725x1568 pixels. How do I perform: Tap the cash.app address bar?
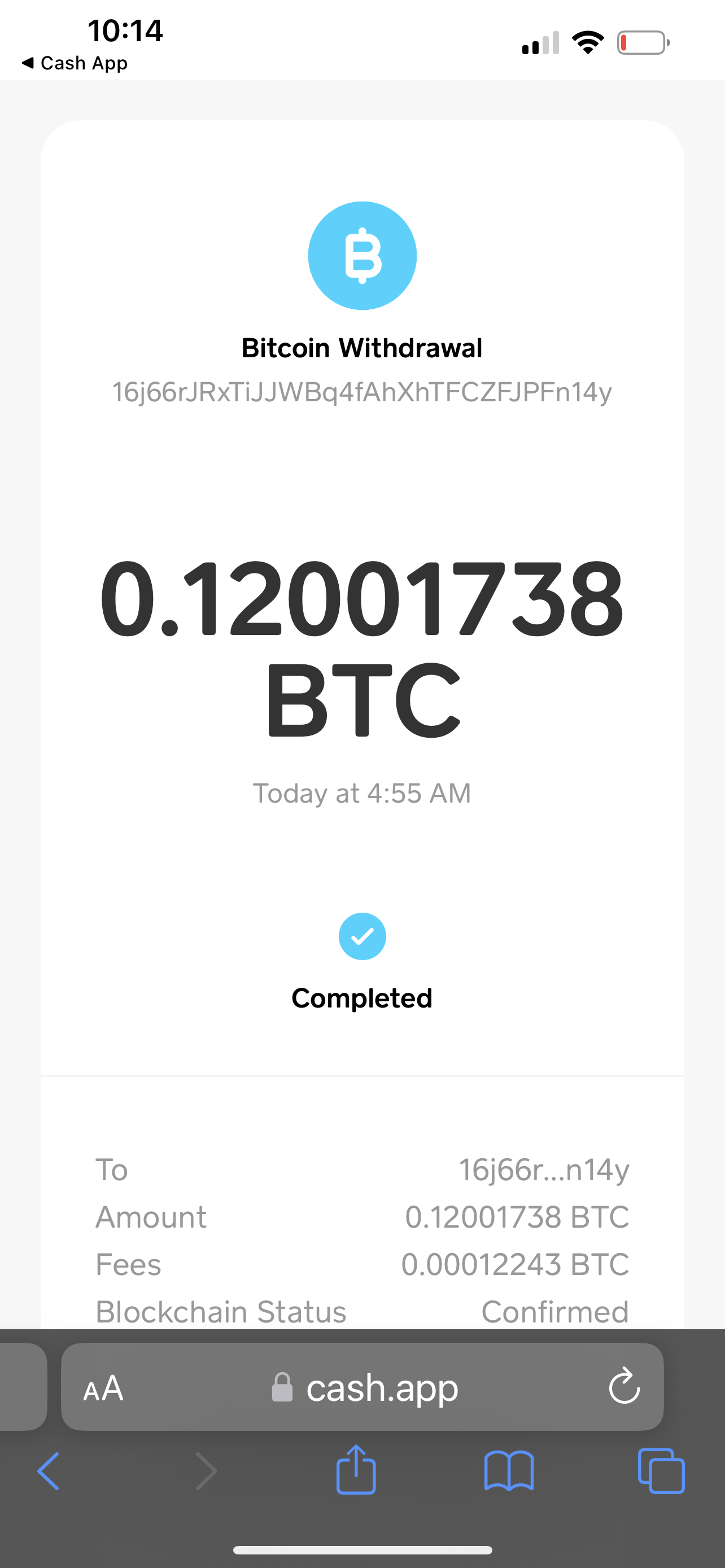(362, 1387)
